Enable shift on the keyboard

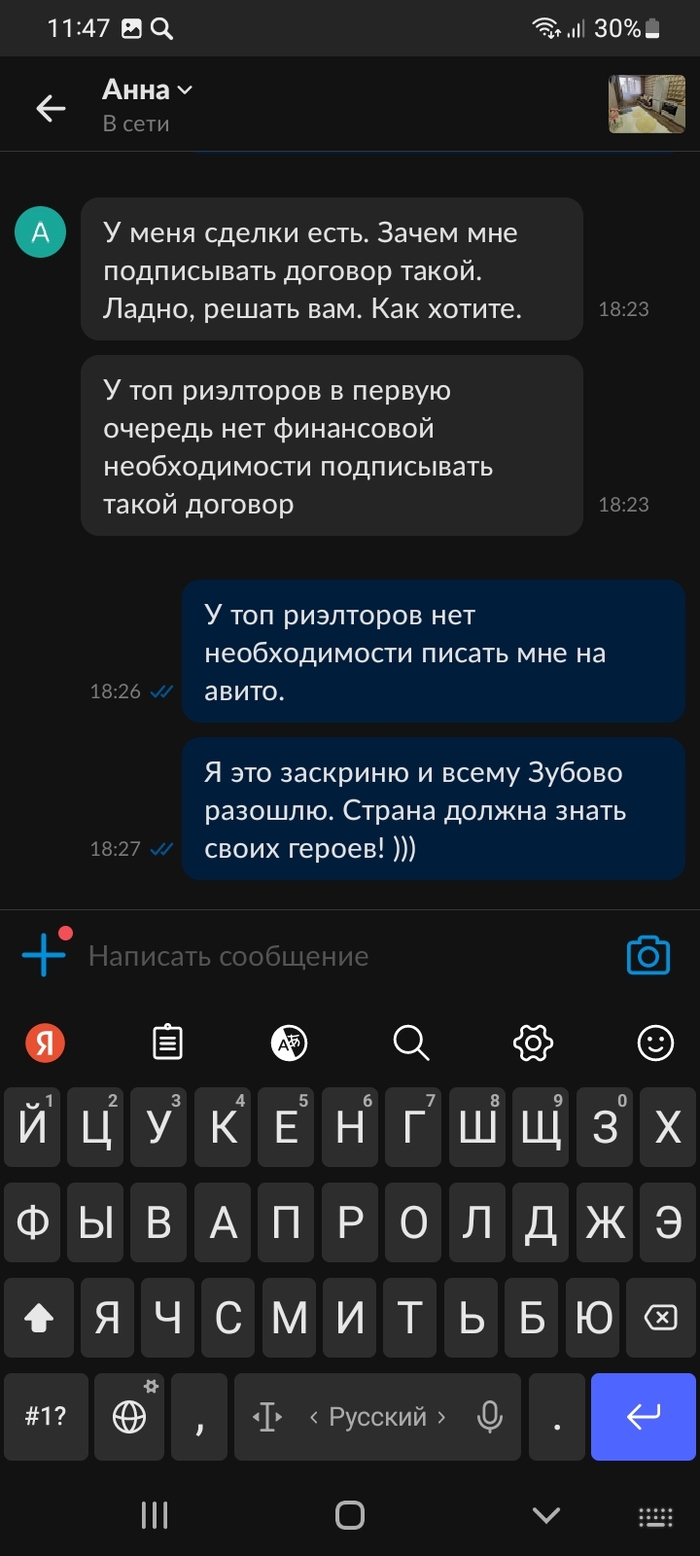click(x=38, y=1319)
